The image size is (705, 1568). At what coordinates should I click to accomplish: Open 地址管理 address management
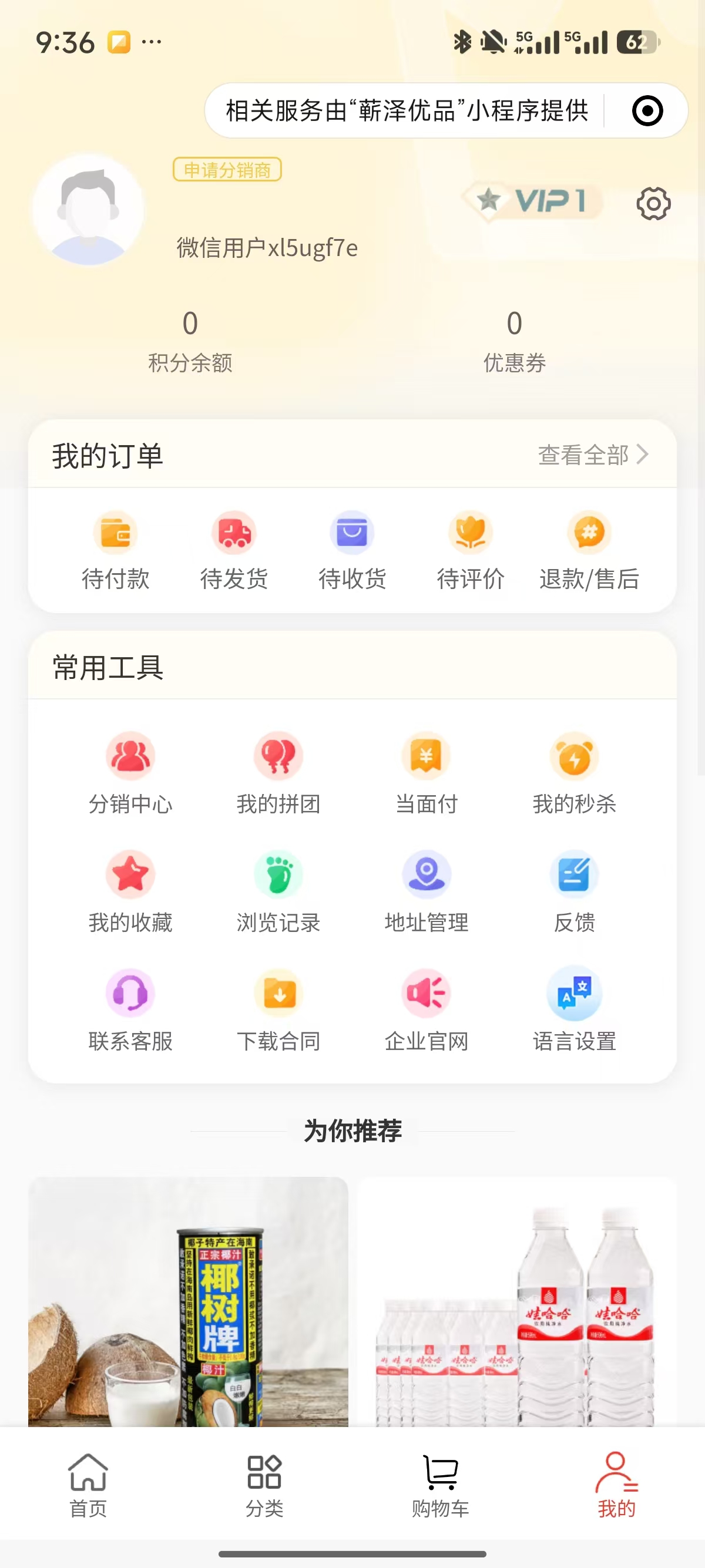pyautogui.click(x=426, y=893)
